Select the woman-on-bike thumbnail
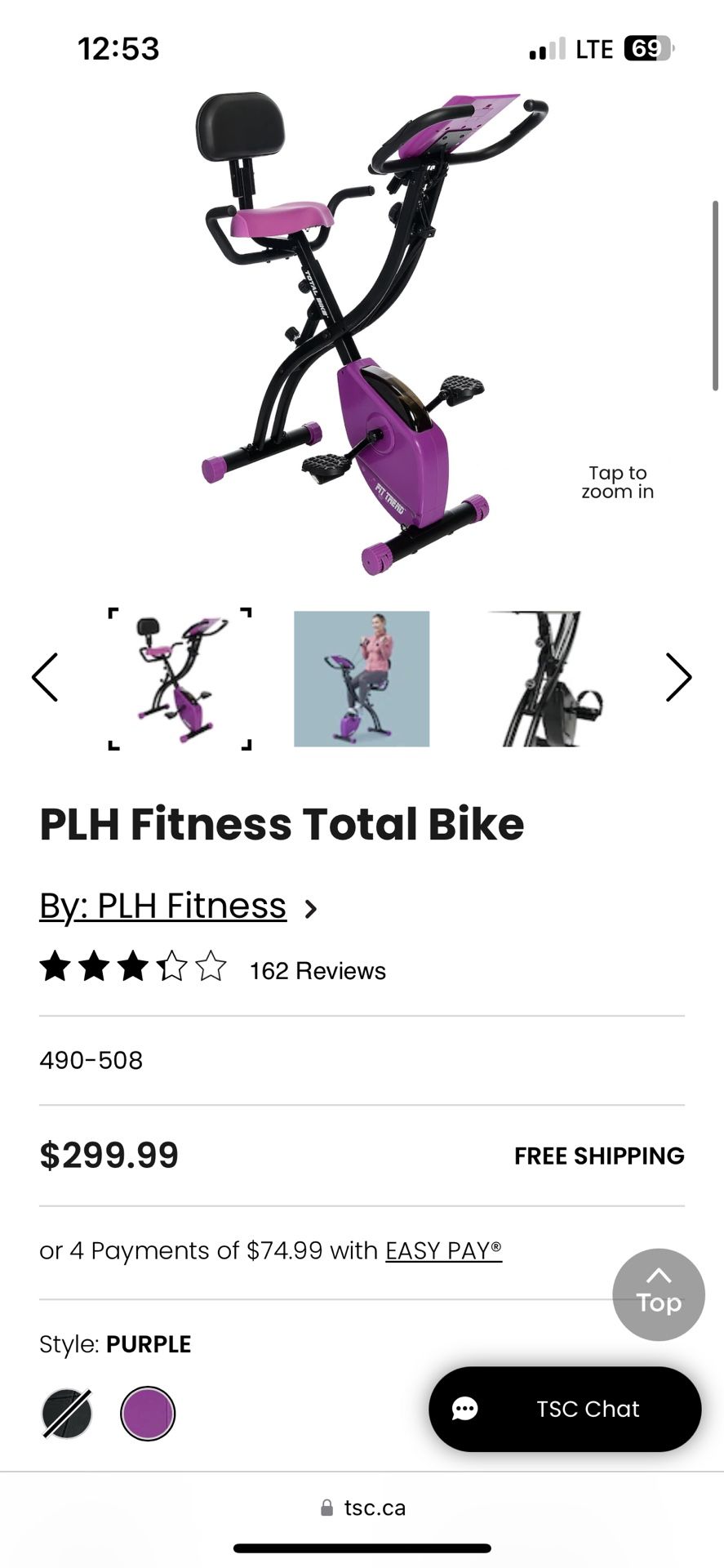This screenshot has height=1568, width=724. 361,678
